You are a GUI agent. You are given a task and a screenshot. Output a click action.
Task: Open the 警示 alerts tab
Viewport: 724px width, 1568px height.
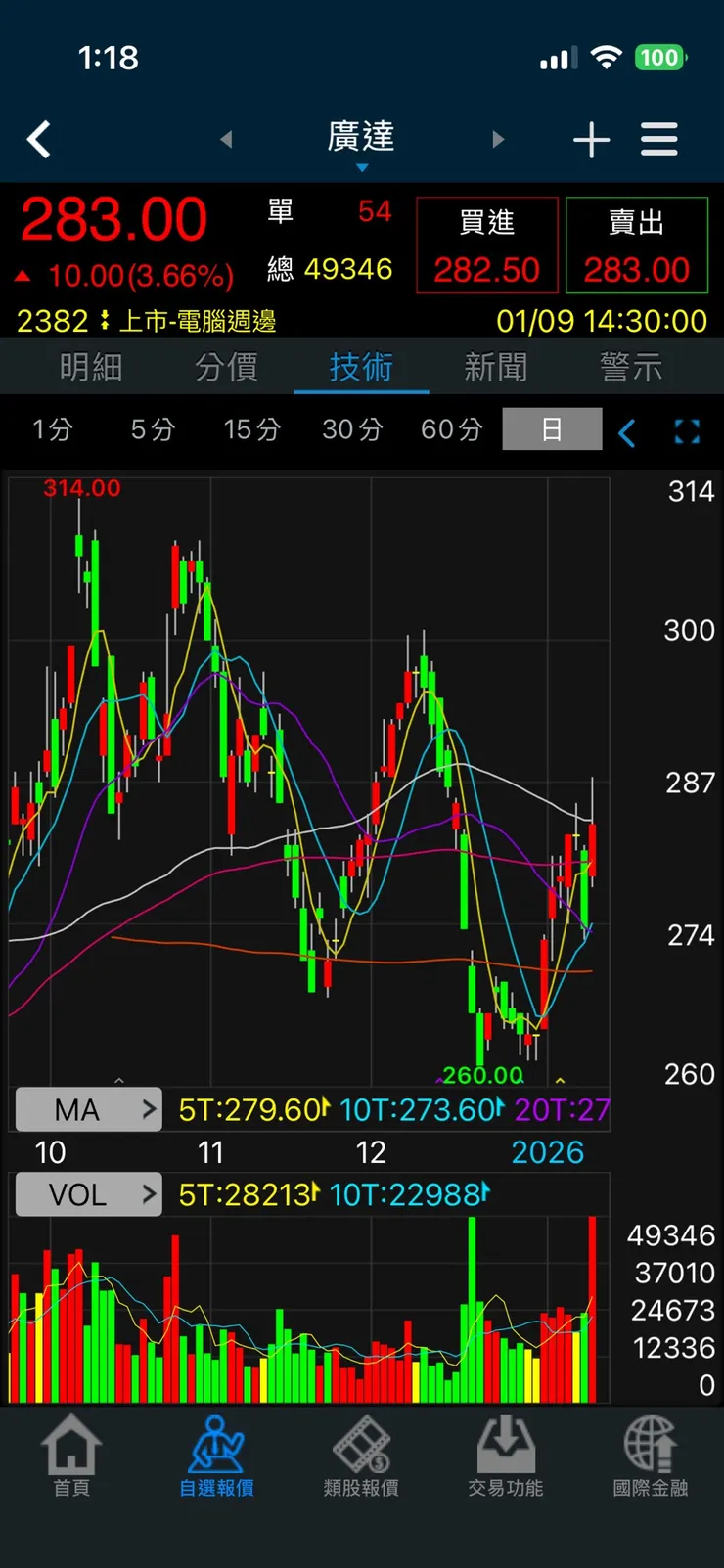coord(631,368)
